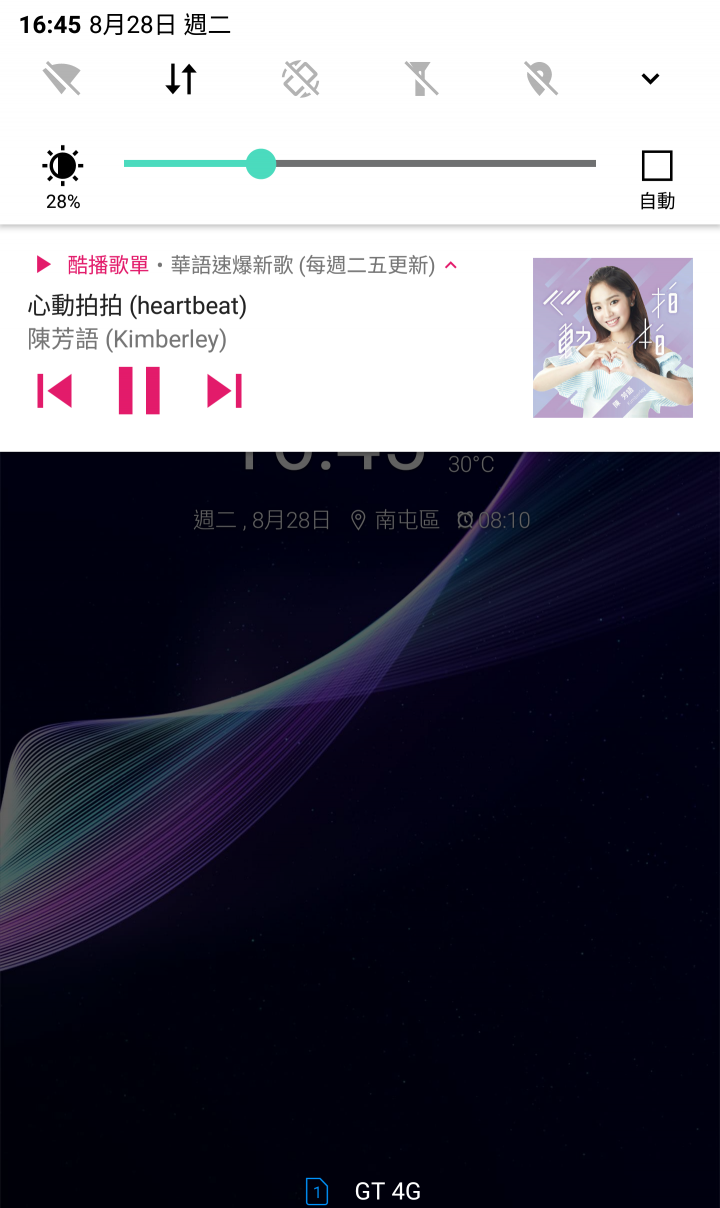Enable Wi-Fi from the quick settings
The image size is (720, 1208).
tap(62, 78)
